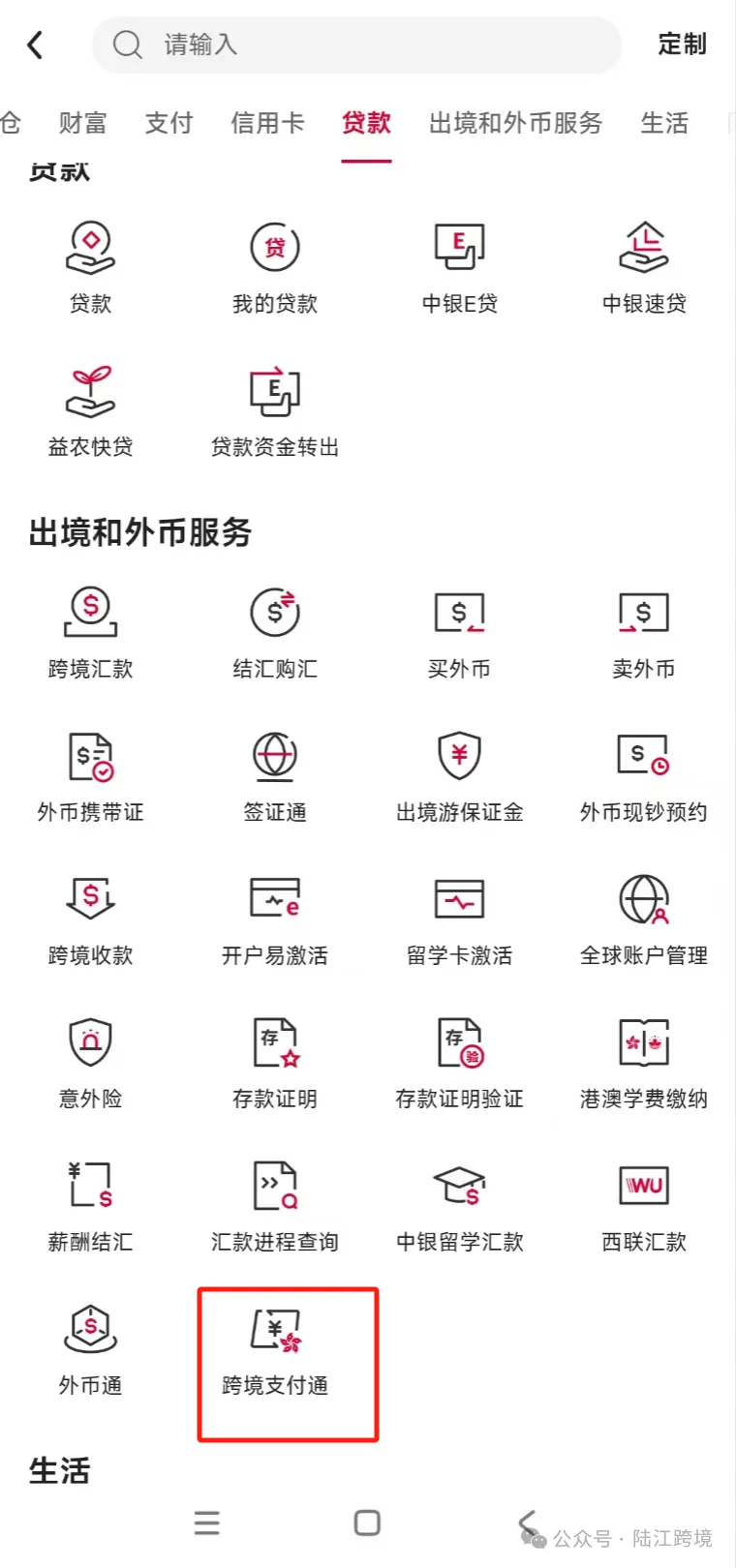Tap 买外币
736x1568 pixels.
click(460, 633)
